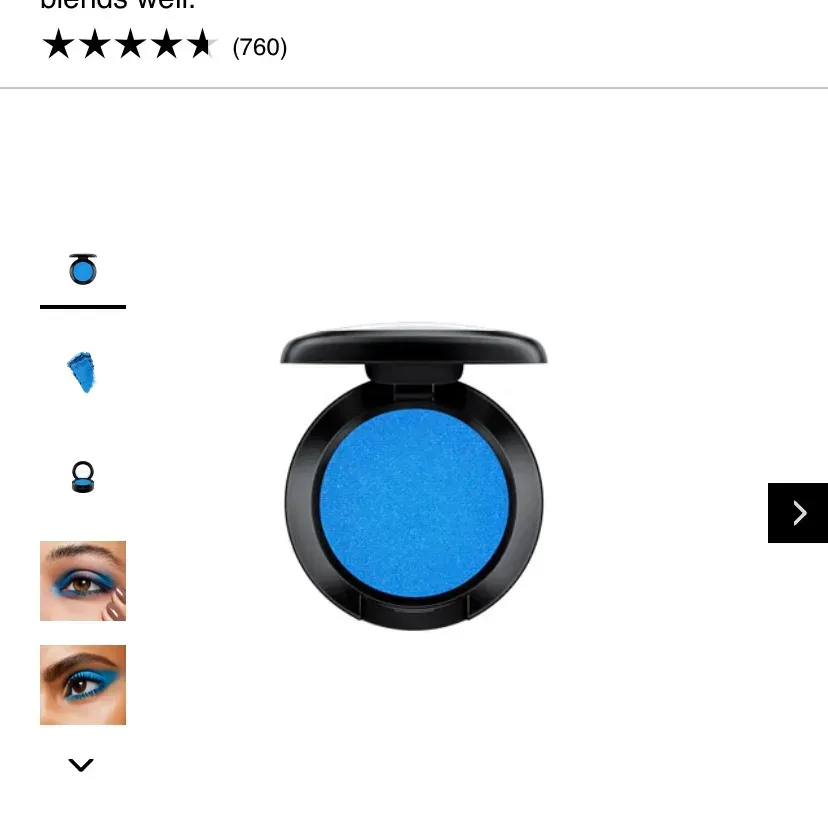
Task: Show the next product image
Action: coord(797,513)
